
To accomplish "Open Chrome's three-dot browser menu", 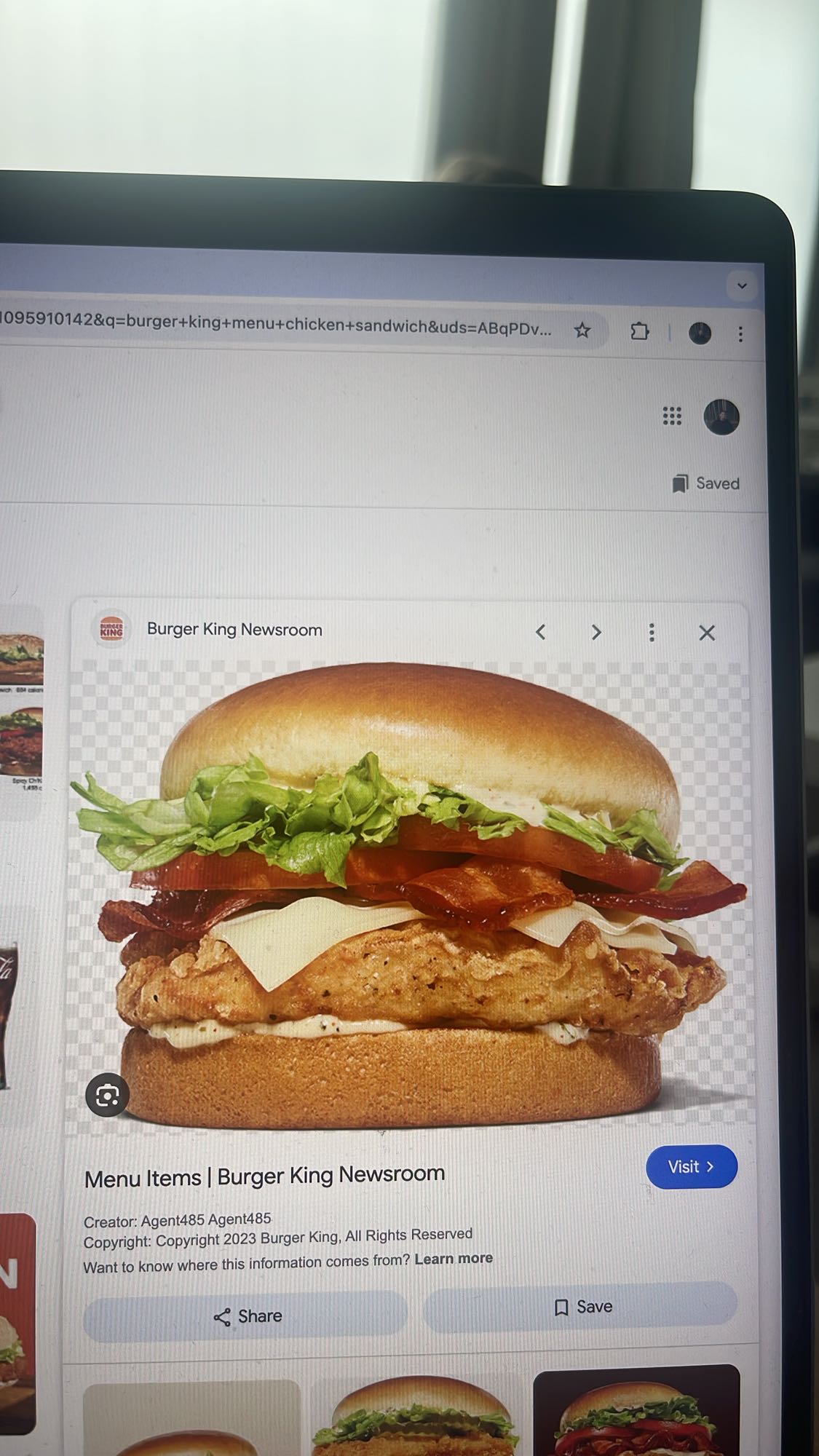I will coord(740,333).
